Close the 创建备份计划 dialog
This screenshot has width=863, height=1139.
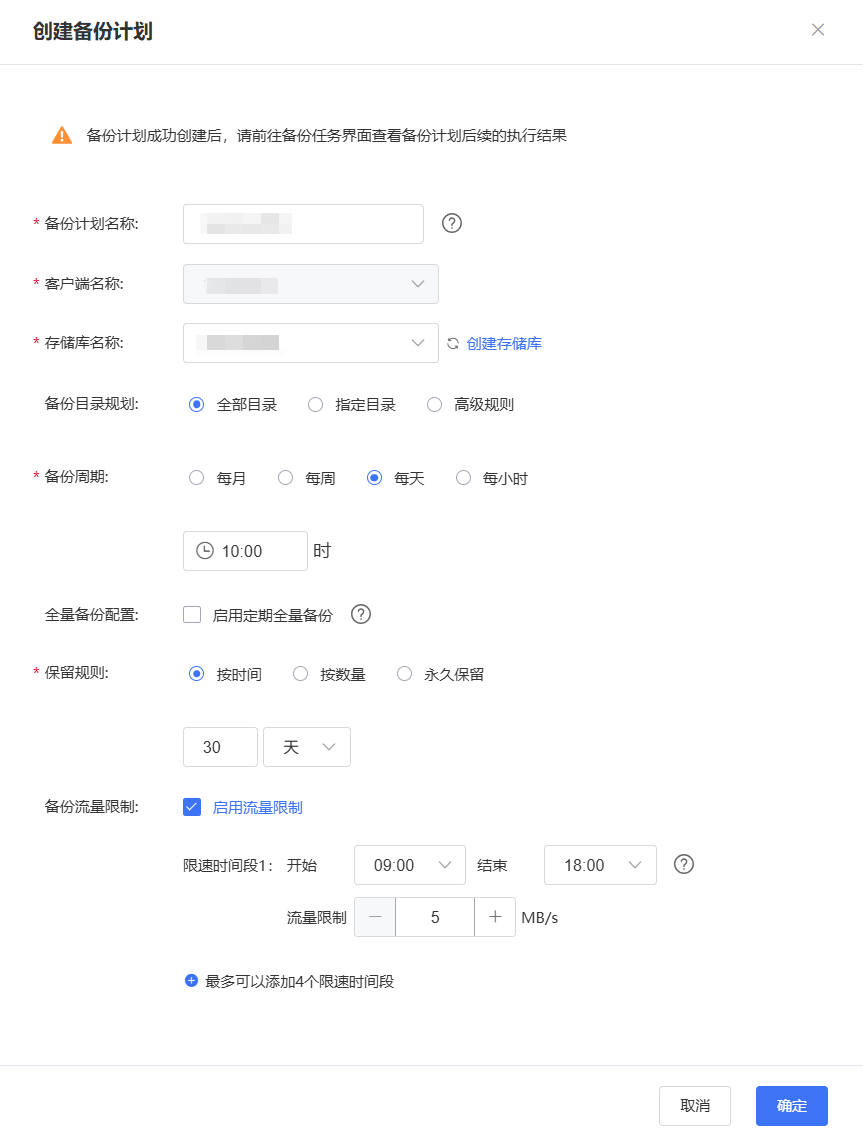818,30
